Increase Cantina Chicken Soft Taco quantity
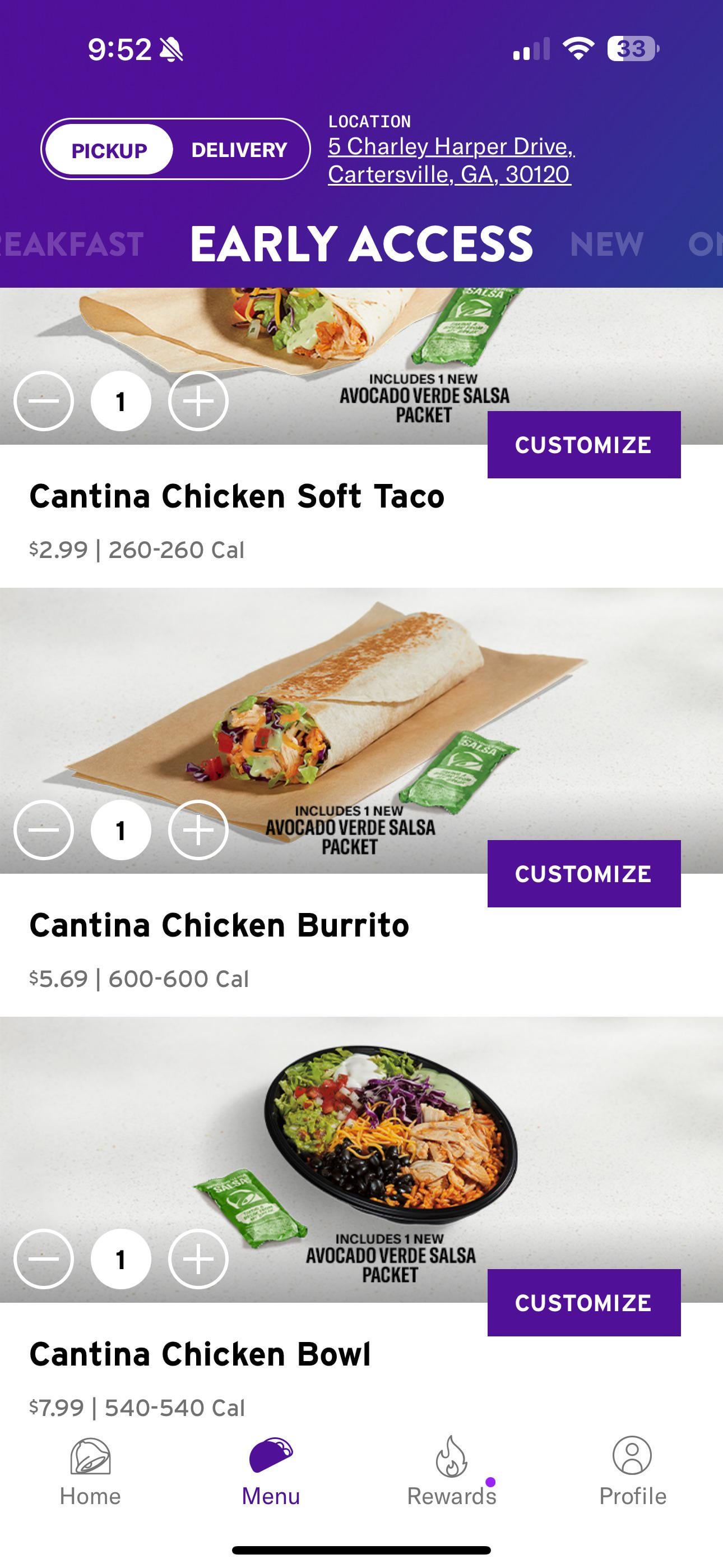 198,401
